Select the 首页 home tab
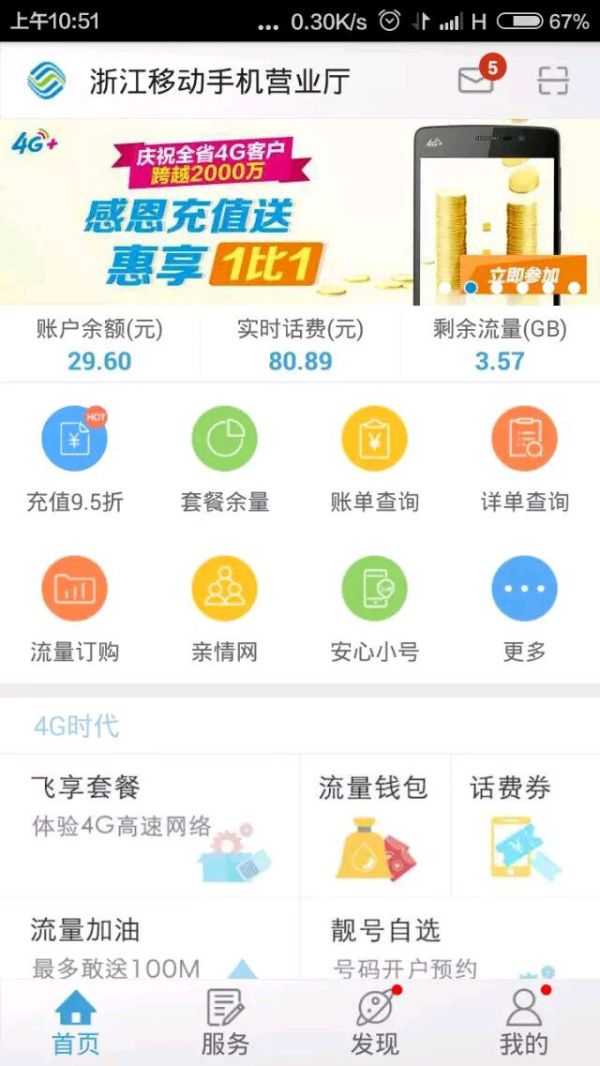 tap(76, 1022)
